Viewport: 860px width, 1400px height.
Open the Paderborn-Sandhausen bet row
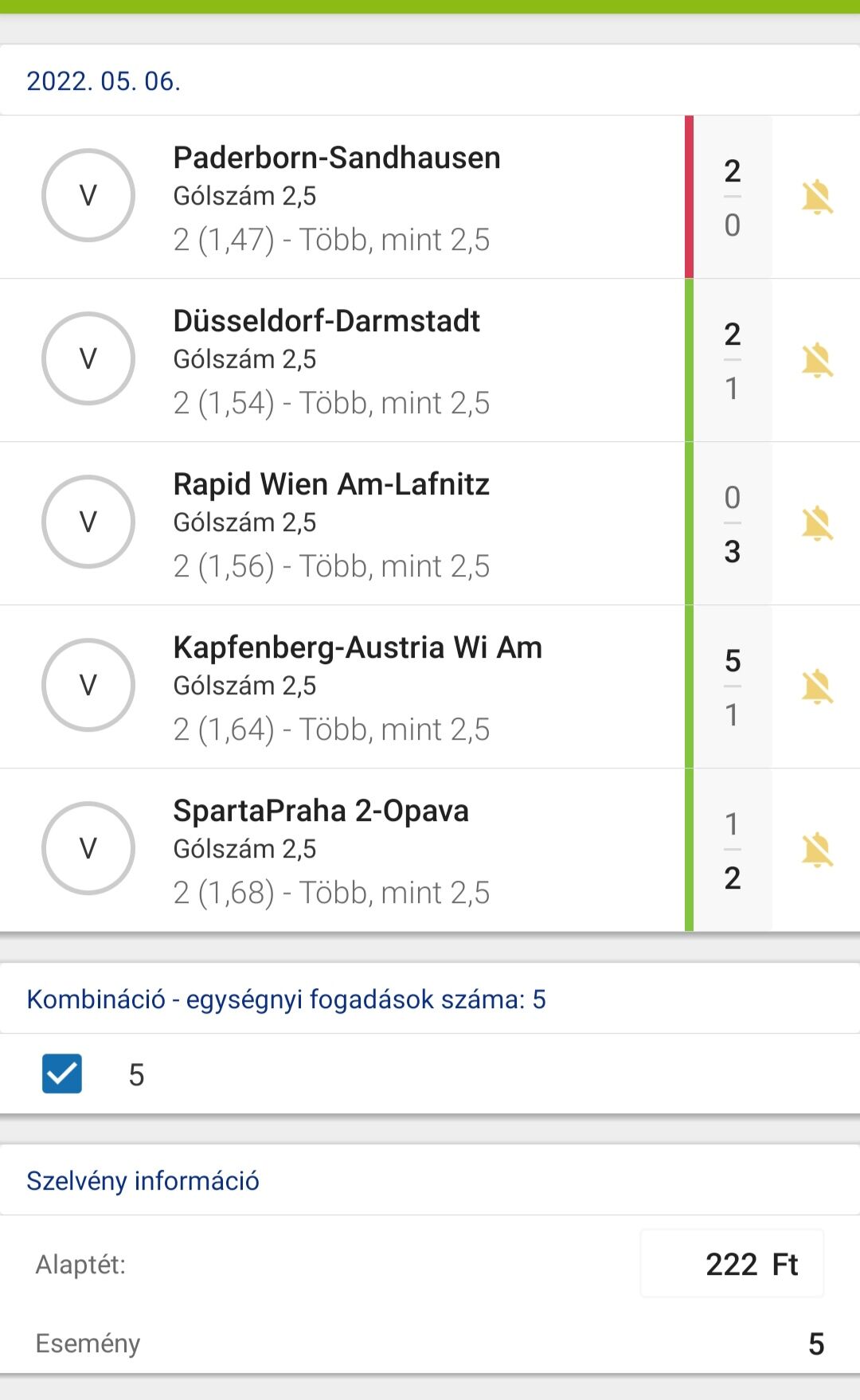(342, 197)
